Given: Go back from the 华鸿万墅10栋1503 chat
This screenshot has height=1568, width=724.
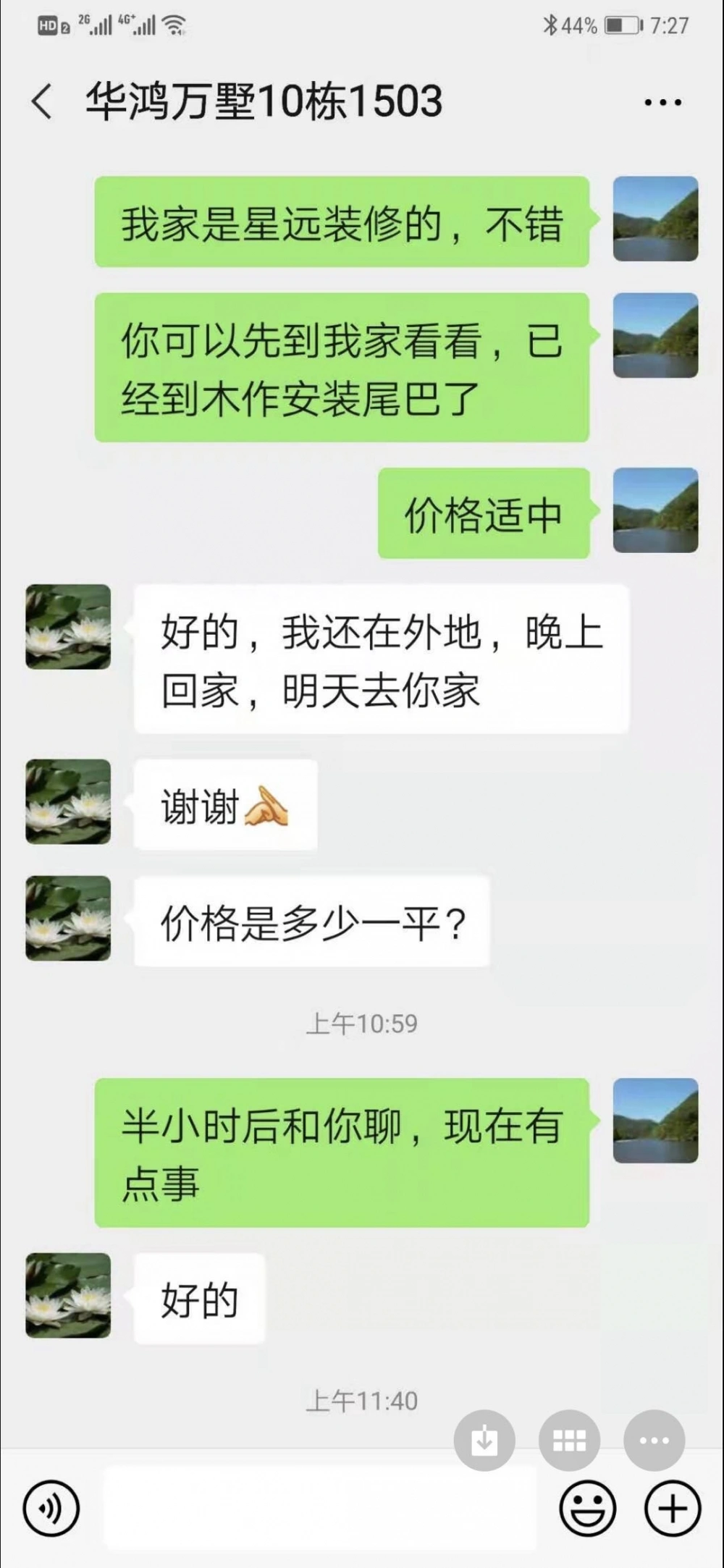Looking at the screenshot, I should 42,101.
